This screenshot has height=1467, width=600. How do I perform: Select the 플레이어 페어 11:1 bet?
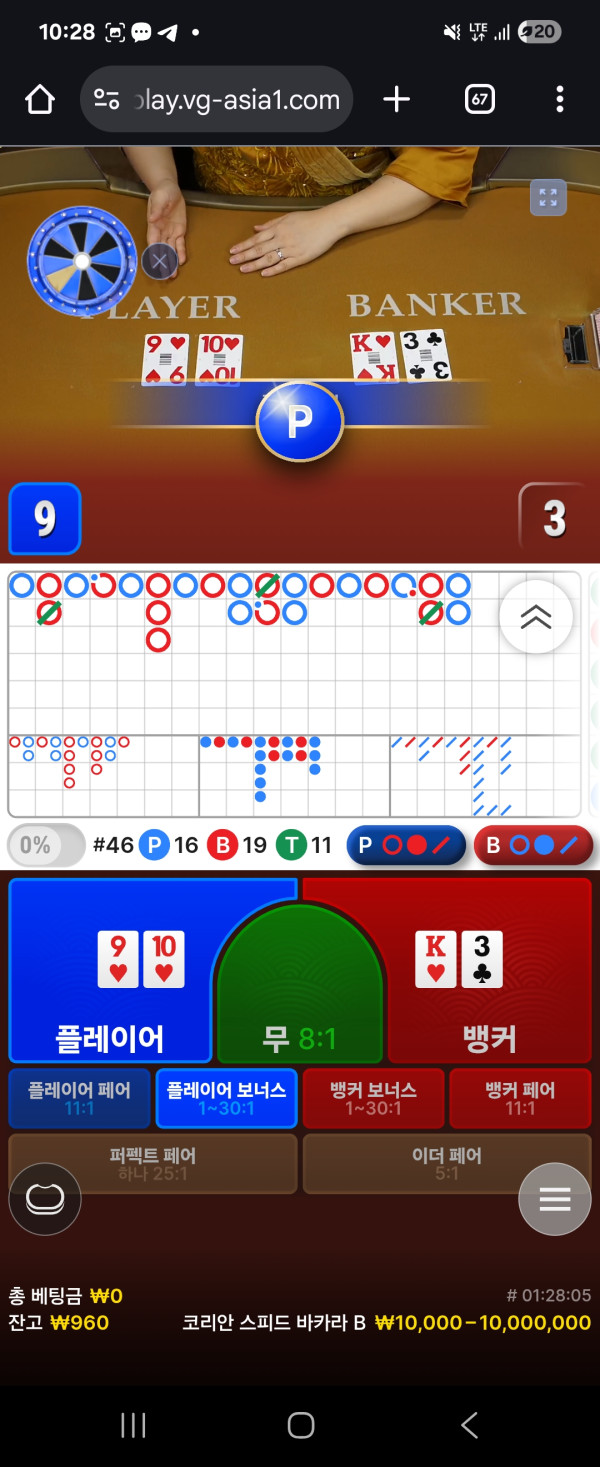tap(80, 1098)
